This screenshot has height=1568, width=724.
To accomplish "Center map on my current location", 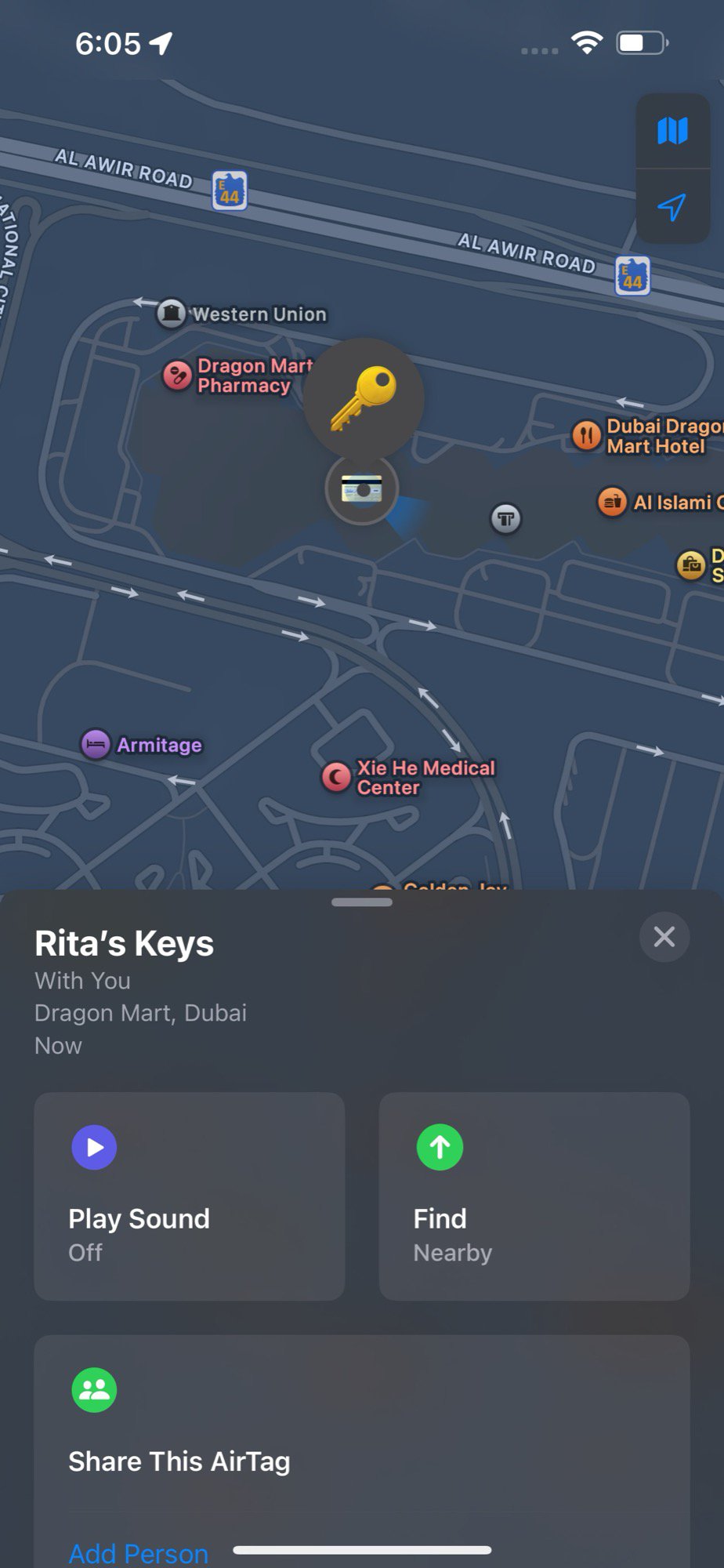I will tap(672, 207).
